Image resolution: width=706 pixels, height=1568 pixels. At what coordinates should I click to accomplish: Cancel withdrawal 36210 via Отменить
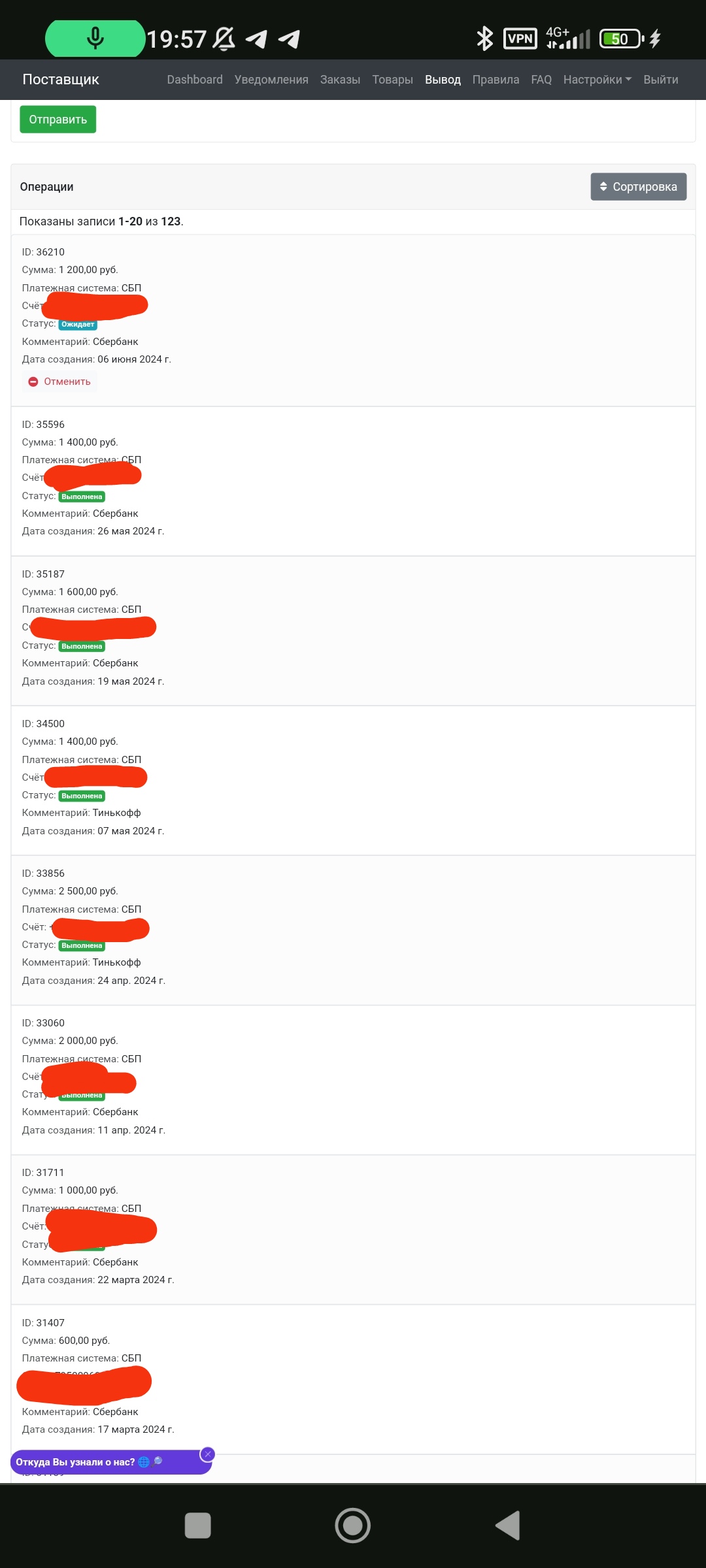click(x=60, y=382)
